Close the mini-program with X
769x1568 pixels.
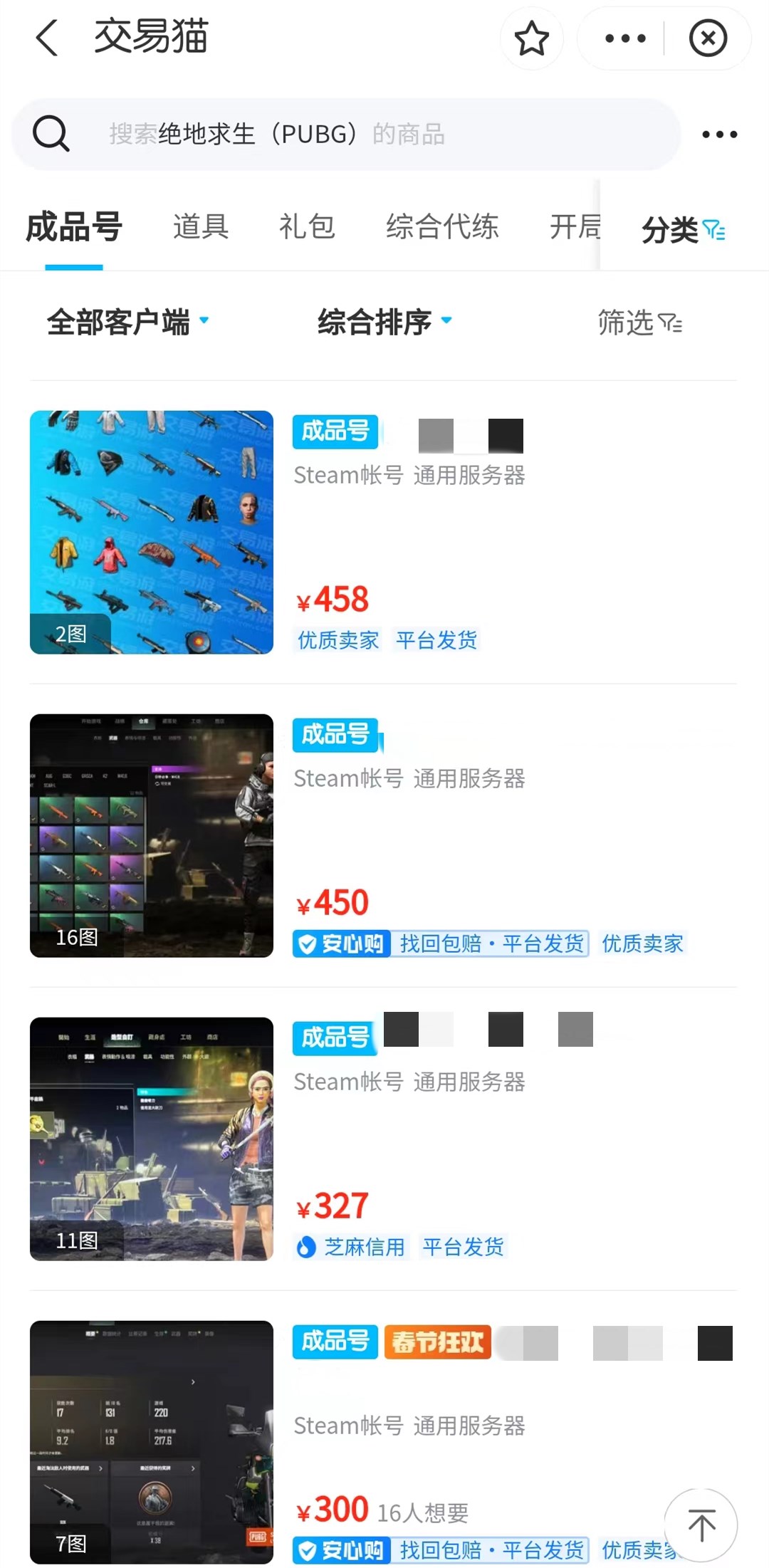point(708,38)
